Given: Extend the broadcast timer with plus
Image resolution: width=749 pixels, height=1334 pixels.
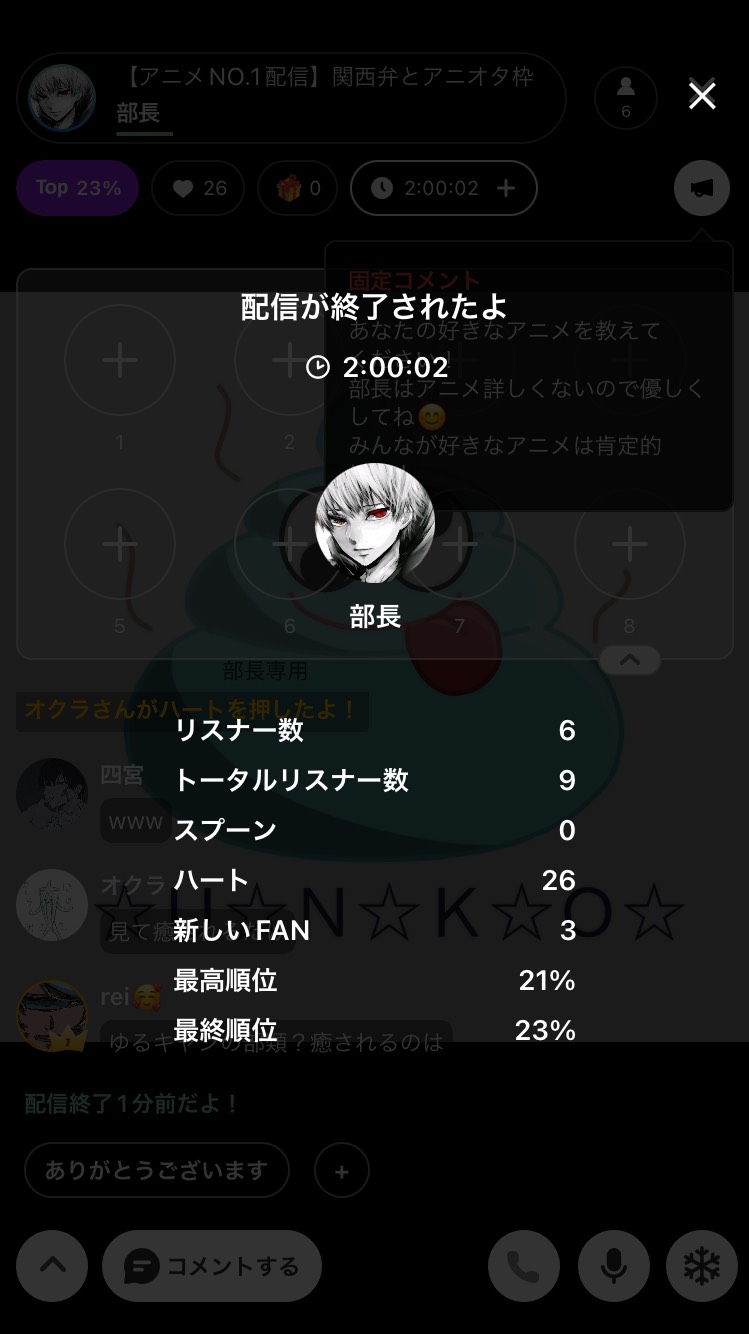Looking at the screenshot, I should coord(506,188).
